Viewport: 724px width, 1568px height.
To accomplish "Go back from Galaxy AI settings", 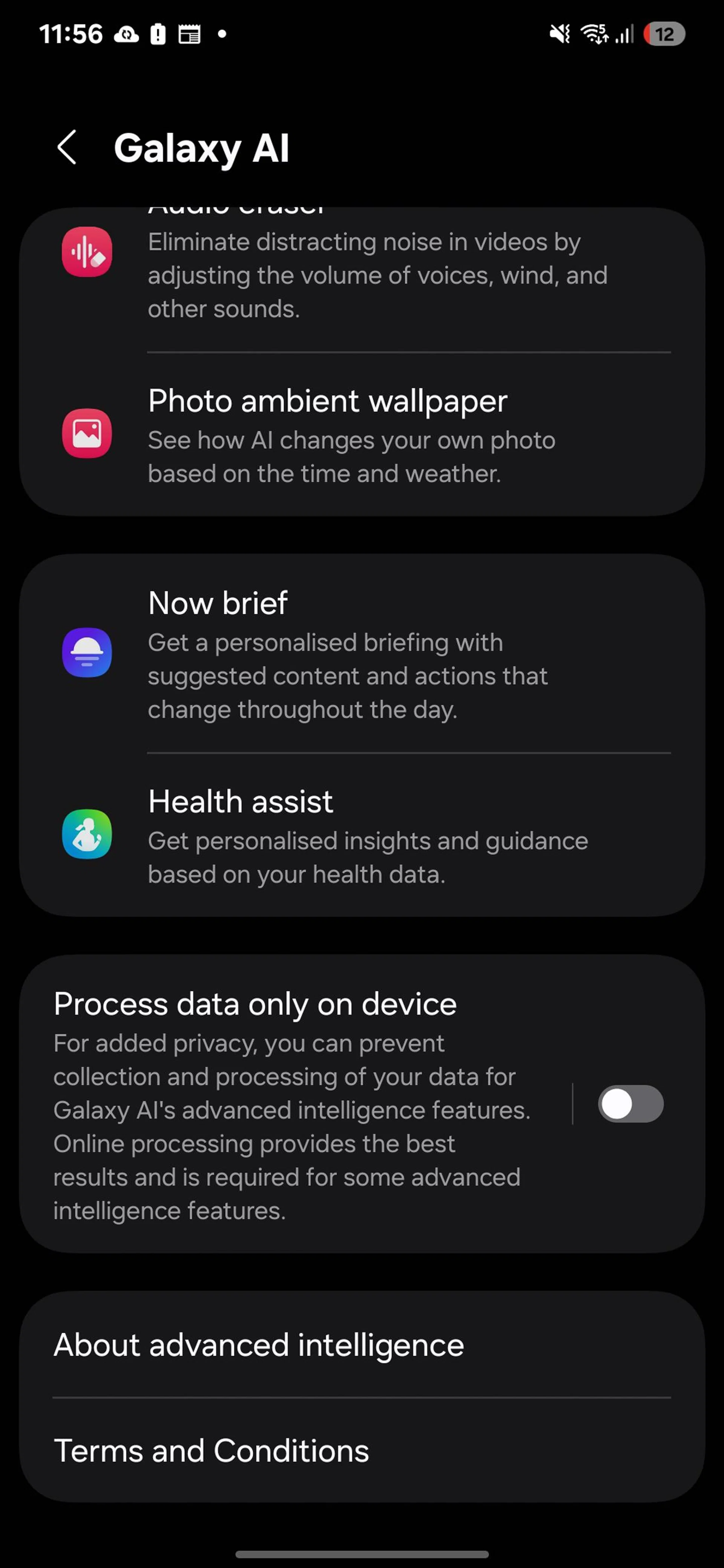I will [67, 147].
